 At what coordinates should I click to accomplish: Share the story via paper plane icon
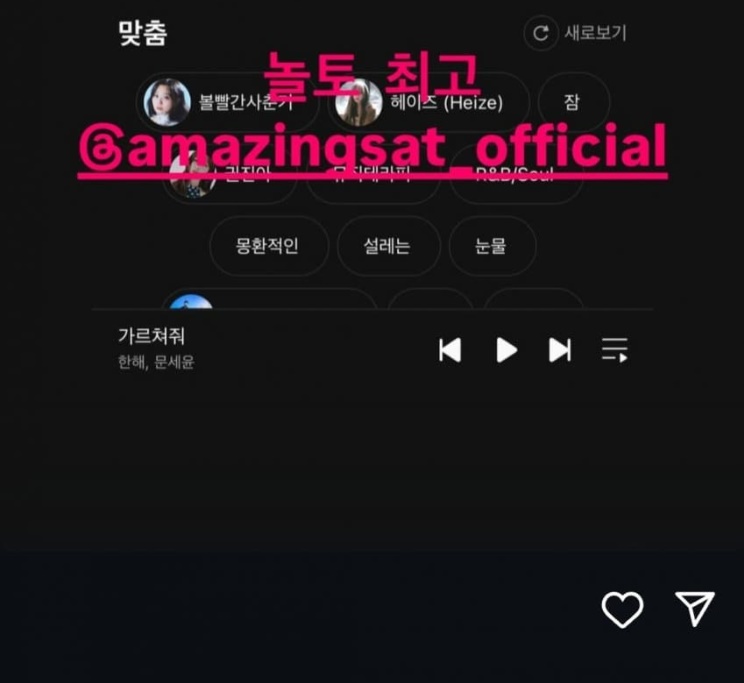click(694, 608)
